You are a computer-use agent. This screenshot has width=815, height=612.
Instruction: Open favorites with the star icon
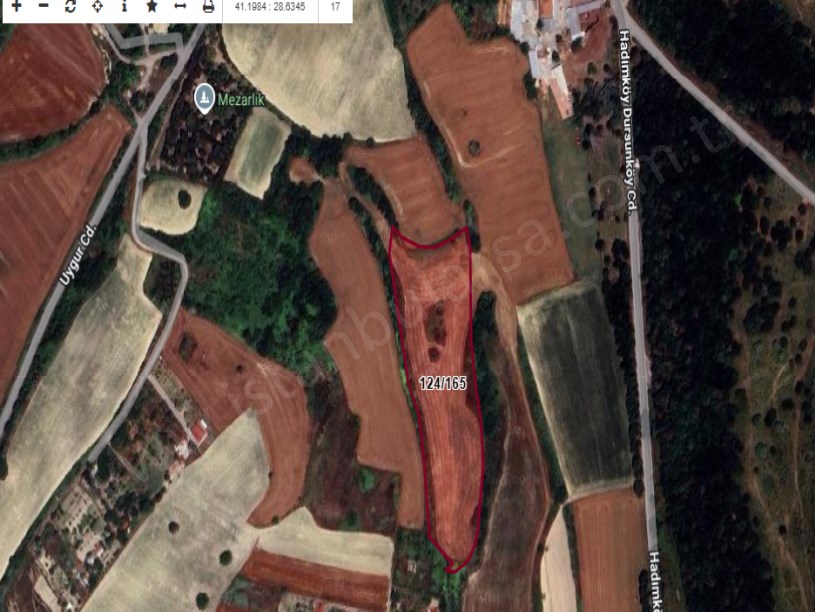click(x=151, y=6)
